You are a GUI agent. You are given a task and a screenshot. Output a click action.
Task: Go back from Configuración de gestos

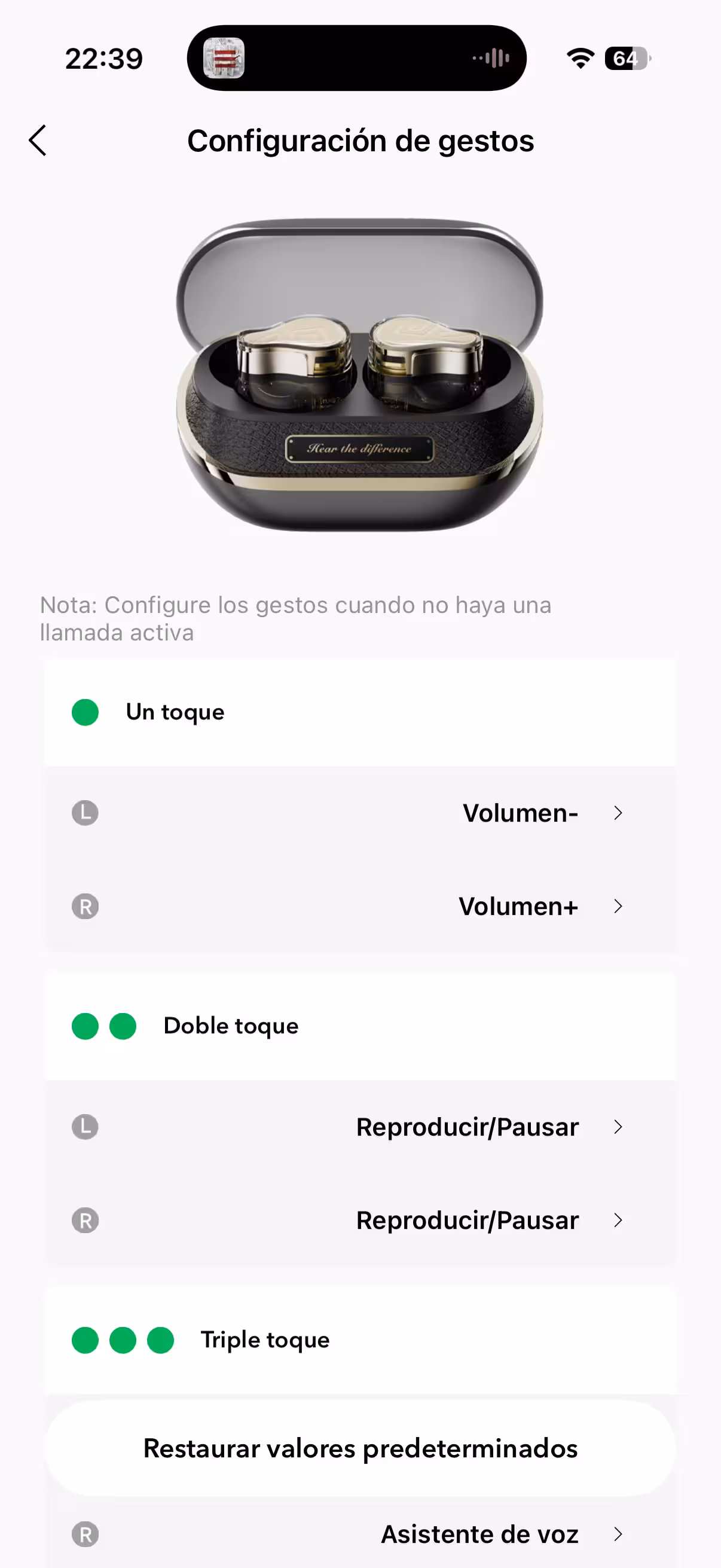pyautogui.click(x=38, y=141)
